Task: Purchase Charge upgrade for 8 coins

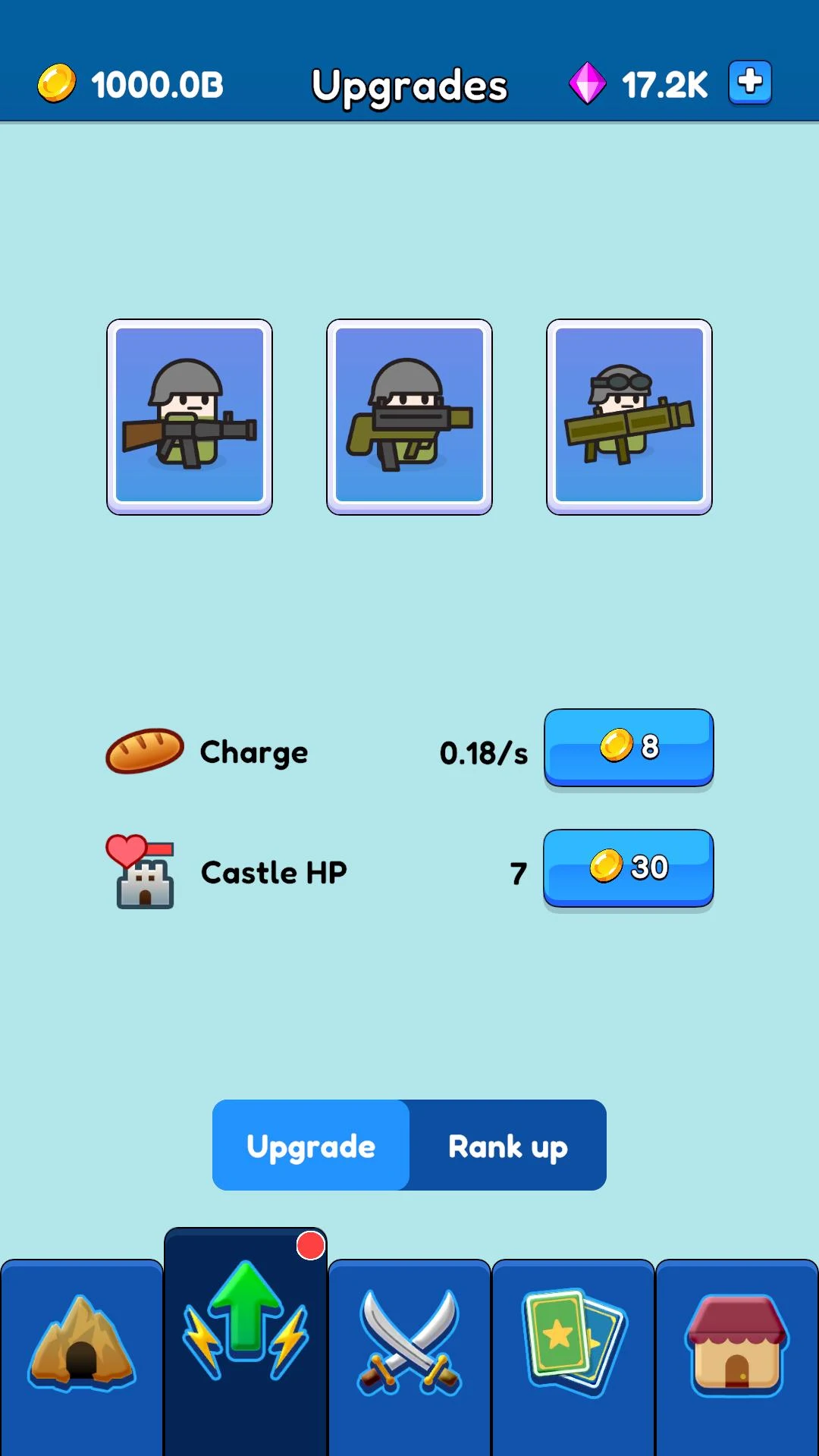Action: pos(629,749)
